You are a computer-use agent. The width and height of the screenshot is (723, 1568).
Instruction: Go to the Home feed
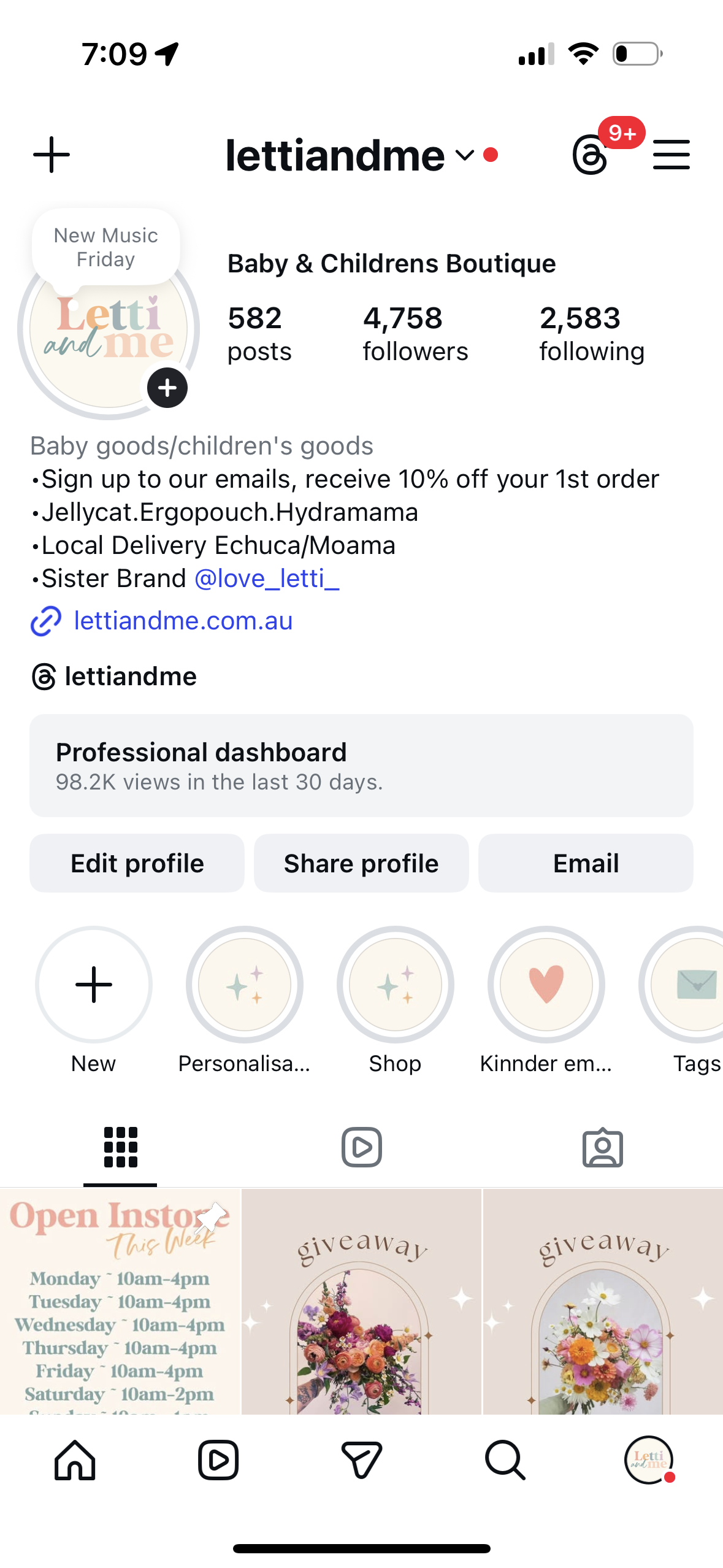pyautogui.click(x=75, y=1460)
